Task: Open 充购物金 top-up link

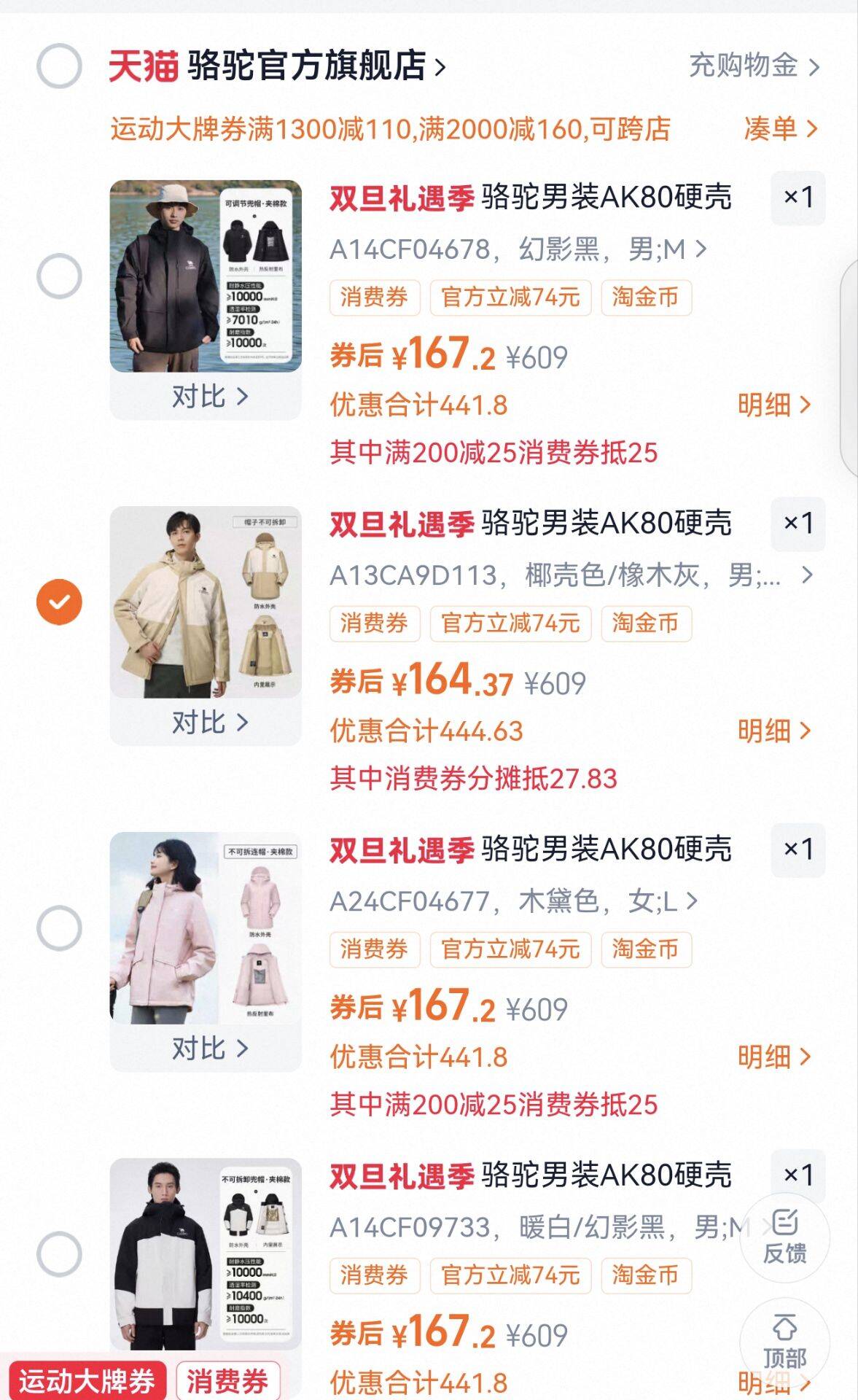Action: point(754,66)
